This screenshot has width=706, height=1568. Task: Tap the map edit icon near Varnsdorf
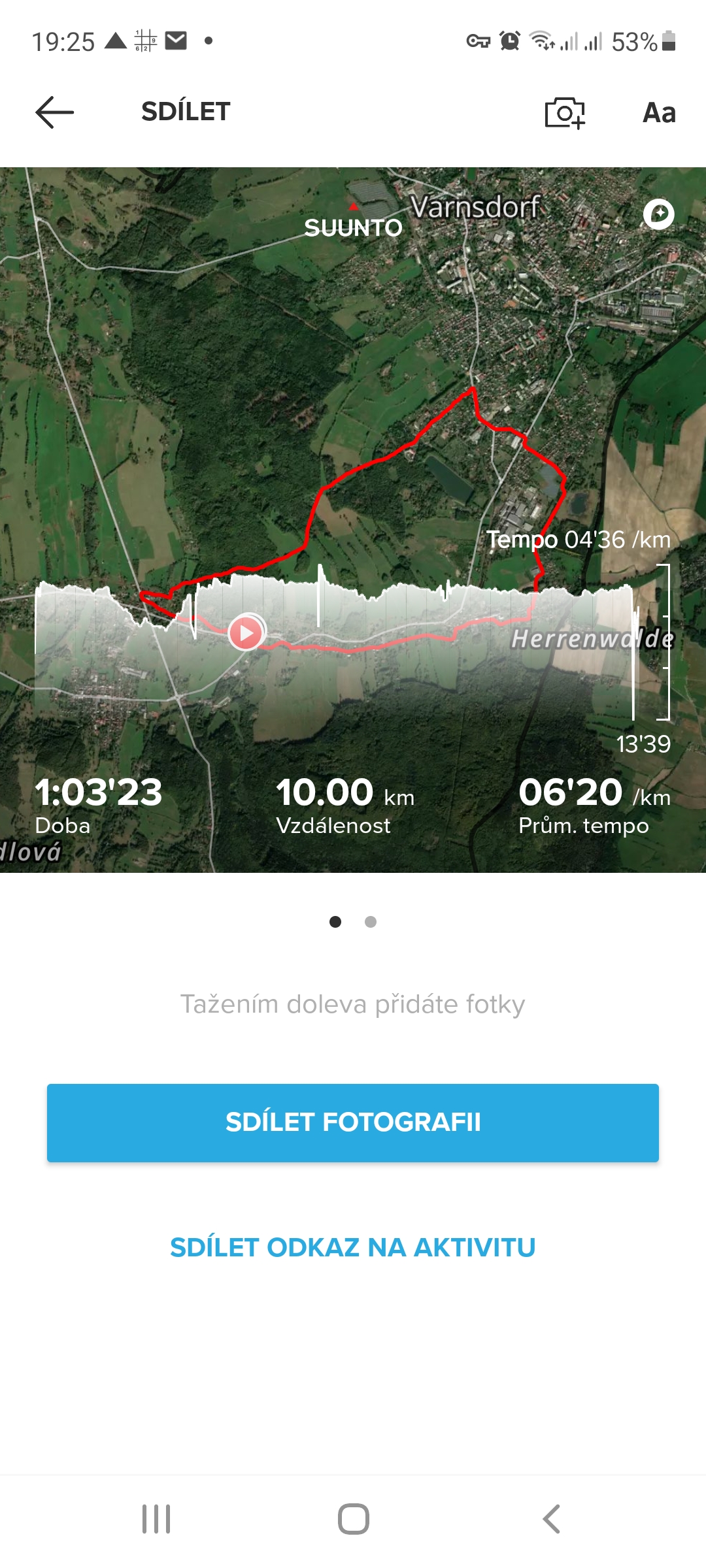tap(659, 214)
